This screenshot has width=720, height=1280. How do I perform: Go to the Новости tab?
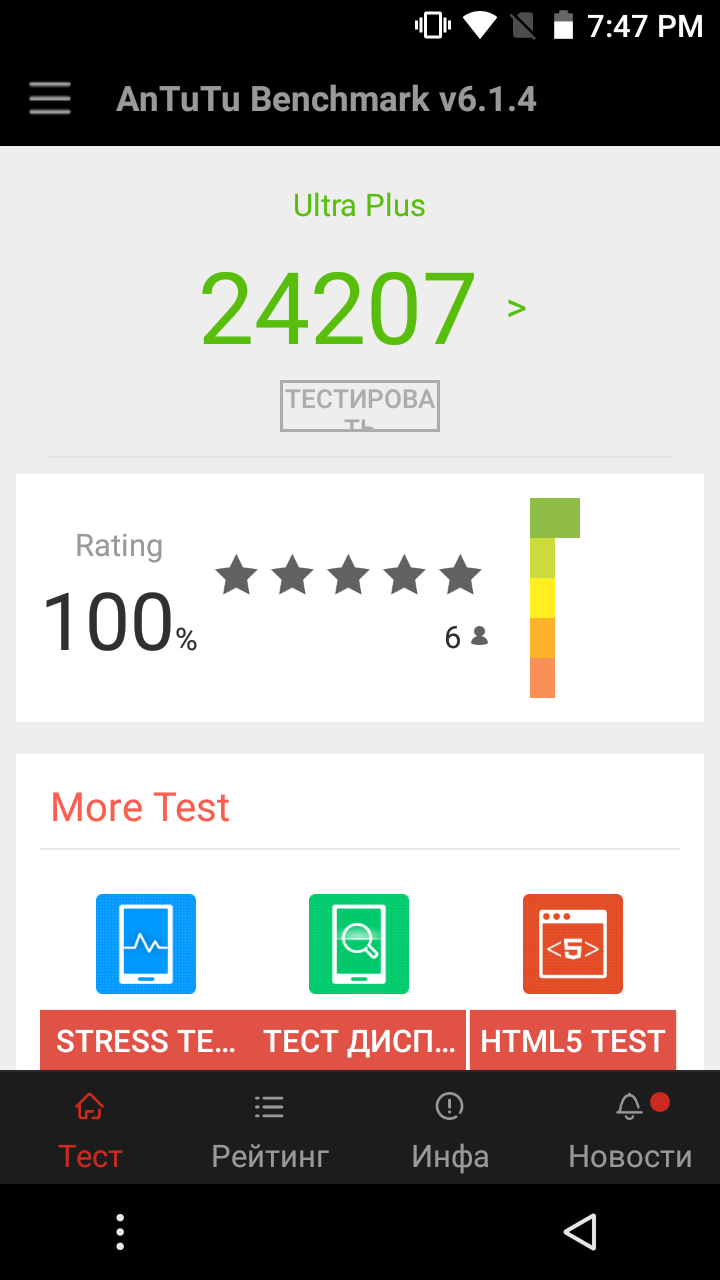pyautogui.click(x=630, y=1130)
